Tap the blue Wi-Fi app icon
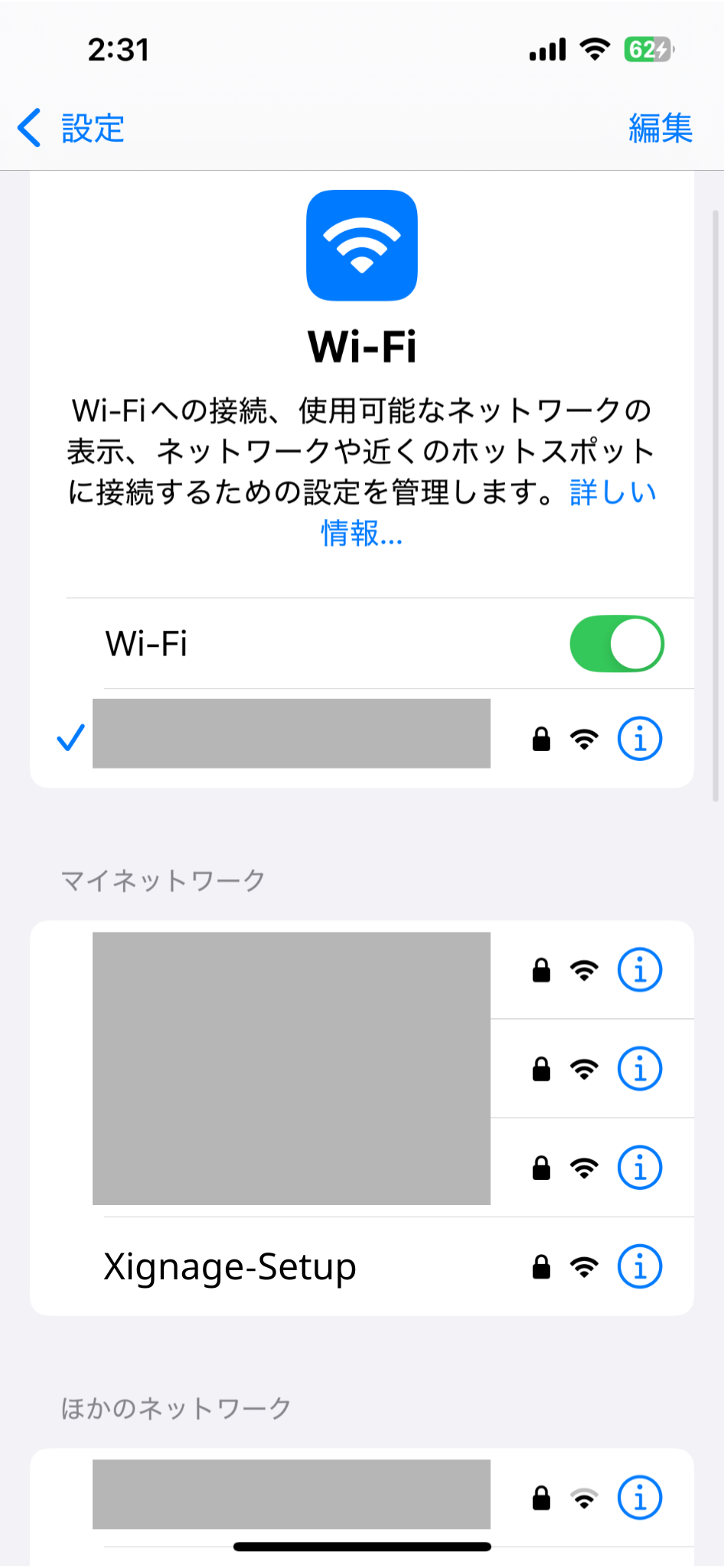The width and height of the screenshot is (724, 1568). tap(362, 245)
